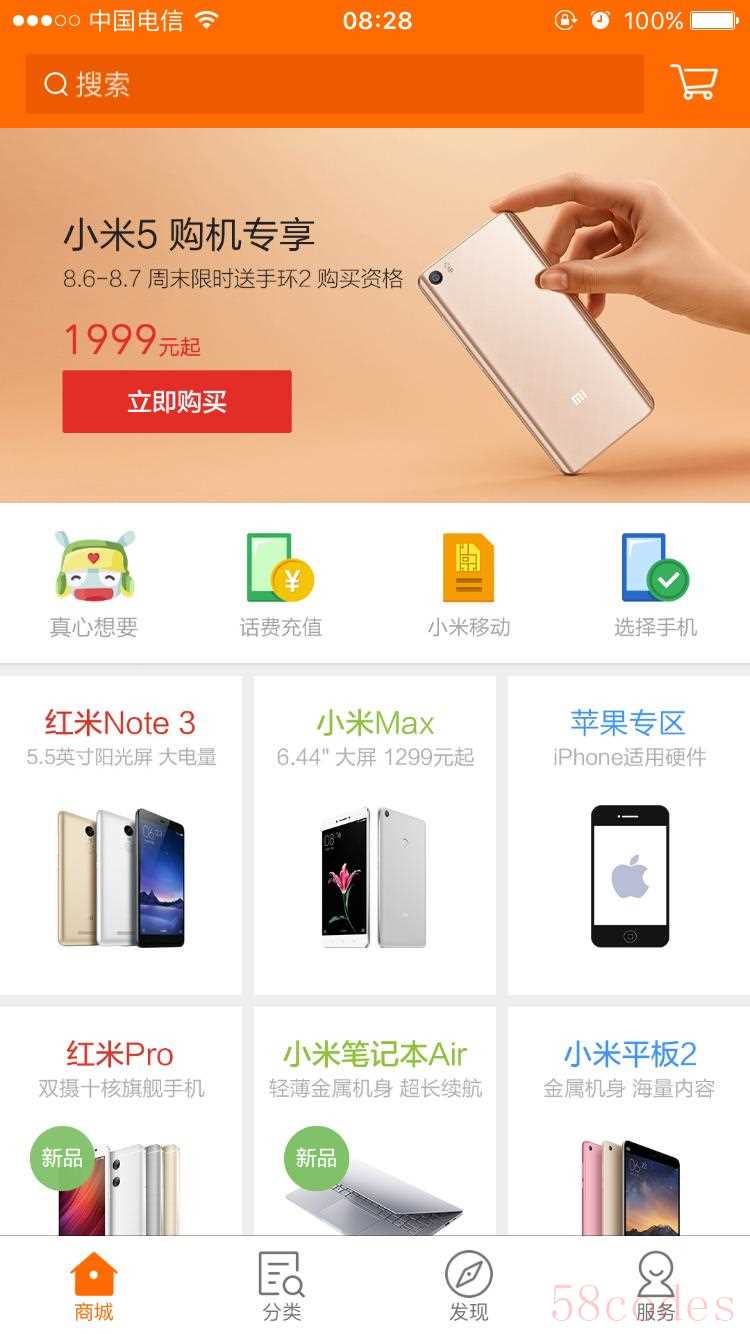750x1334 pixels.
Task: Open the 小米平板2 product card
Action: (629, 1120)
